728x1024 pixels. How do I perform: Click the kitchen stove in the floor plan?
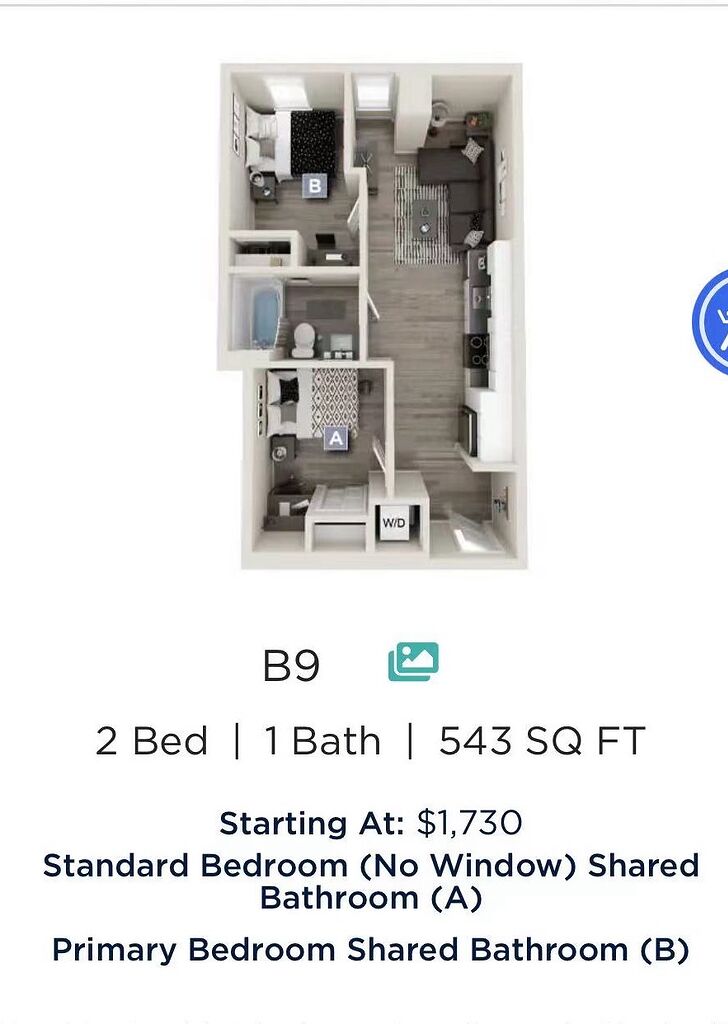pyautogui.click(x=476, y=352)
